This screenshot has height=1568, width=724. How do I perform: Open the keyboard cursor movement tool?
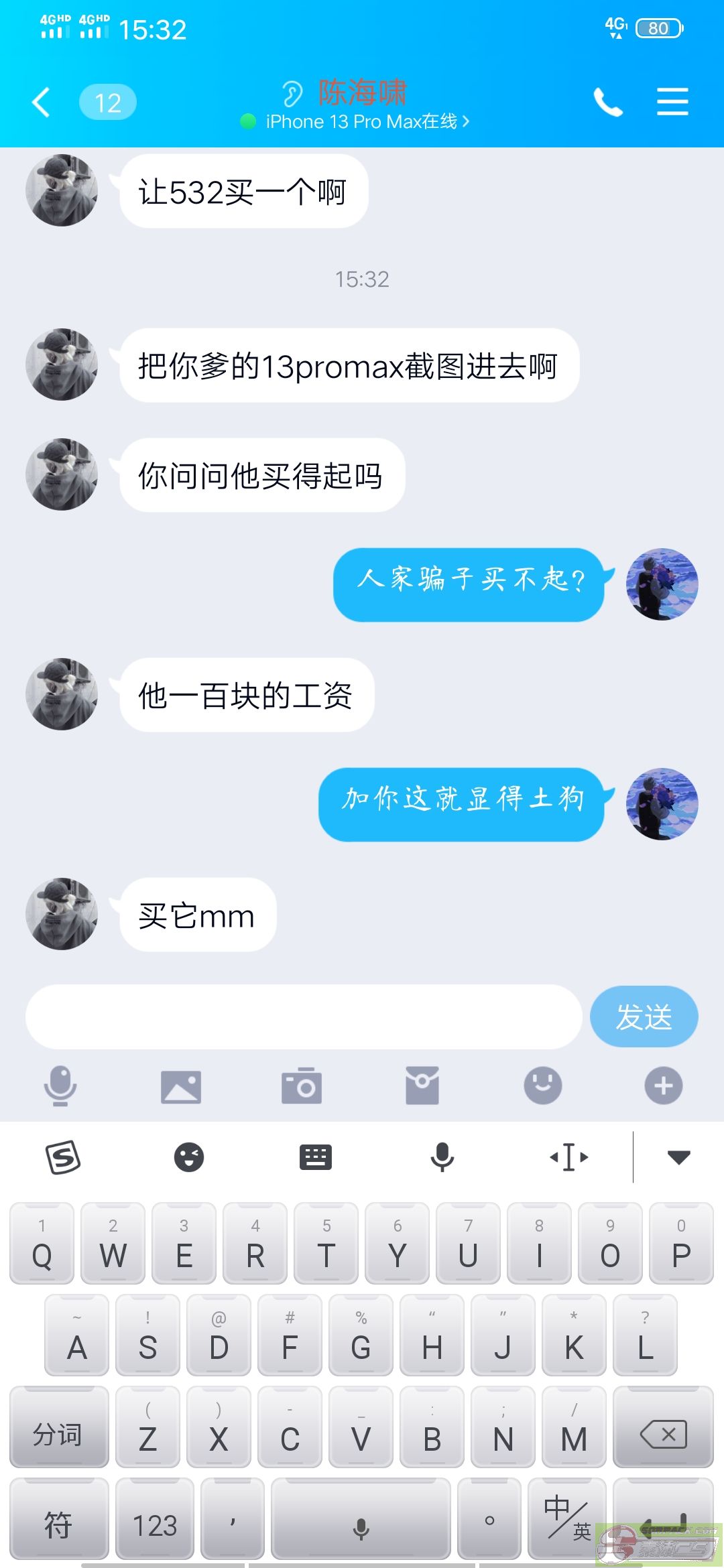coord(568,1157)
